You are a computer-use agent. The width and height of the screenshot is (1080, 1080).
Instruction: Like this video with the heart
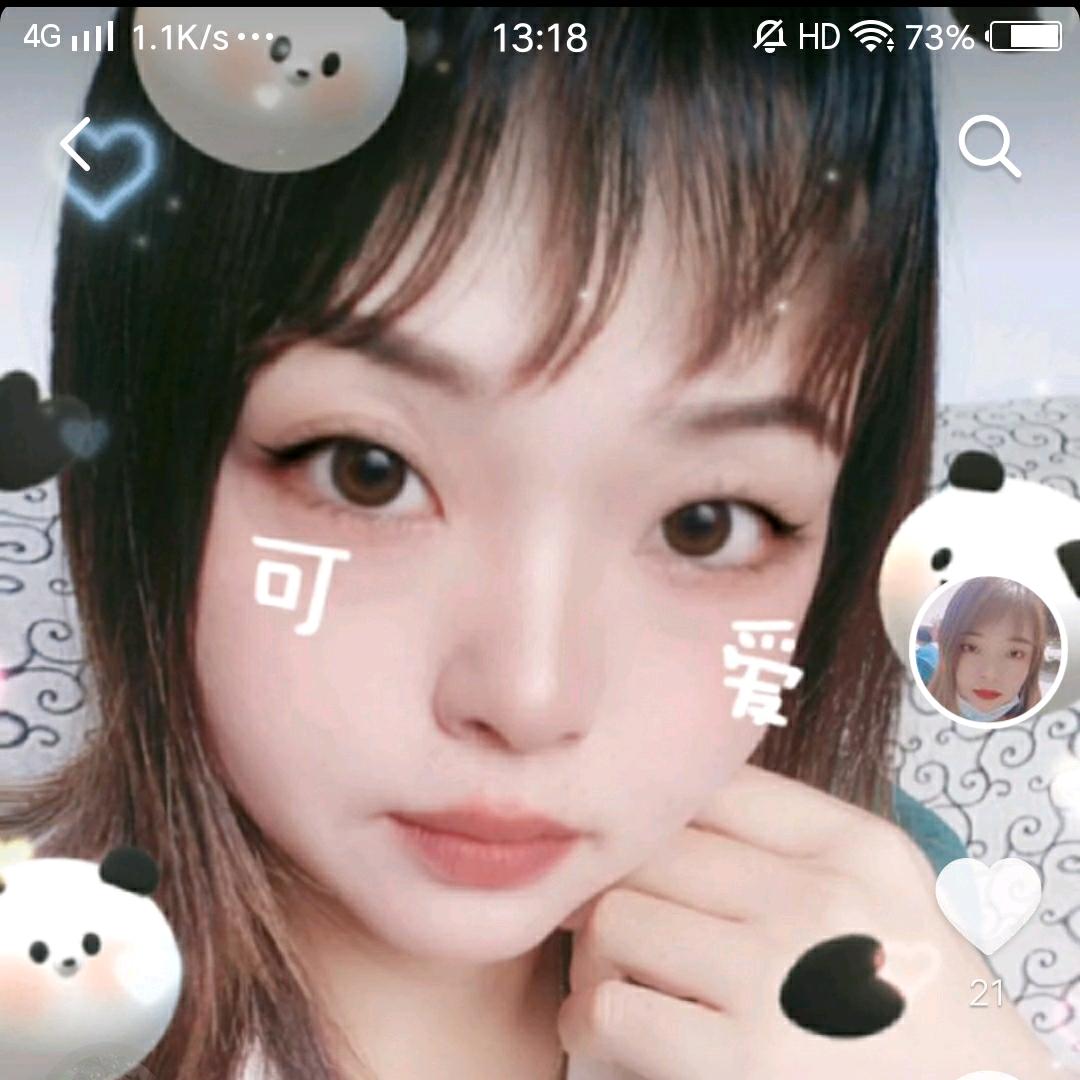[987, 903]
